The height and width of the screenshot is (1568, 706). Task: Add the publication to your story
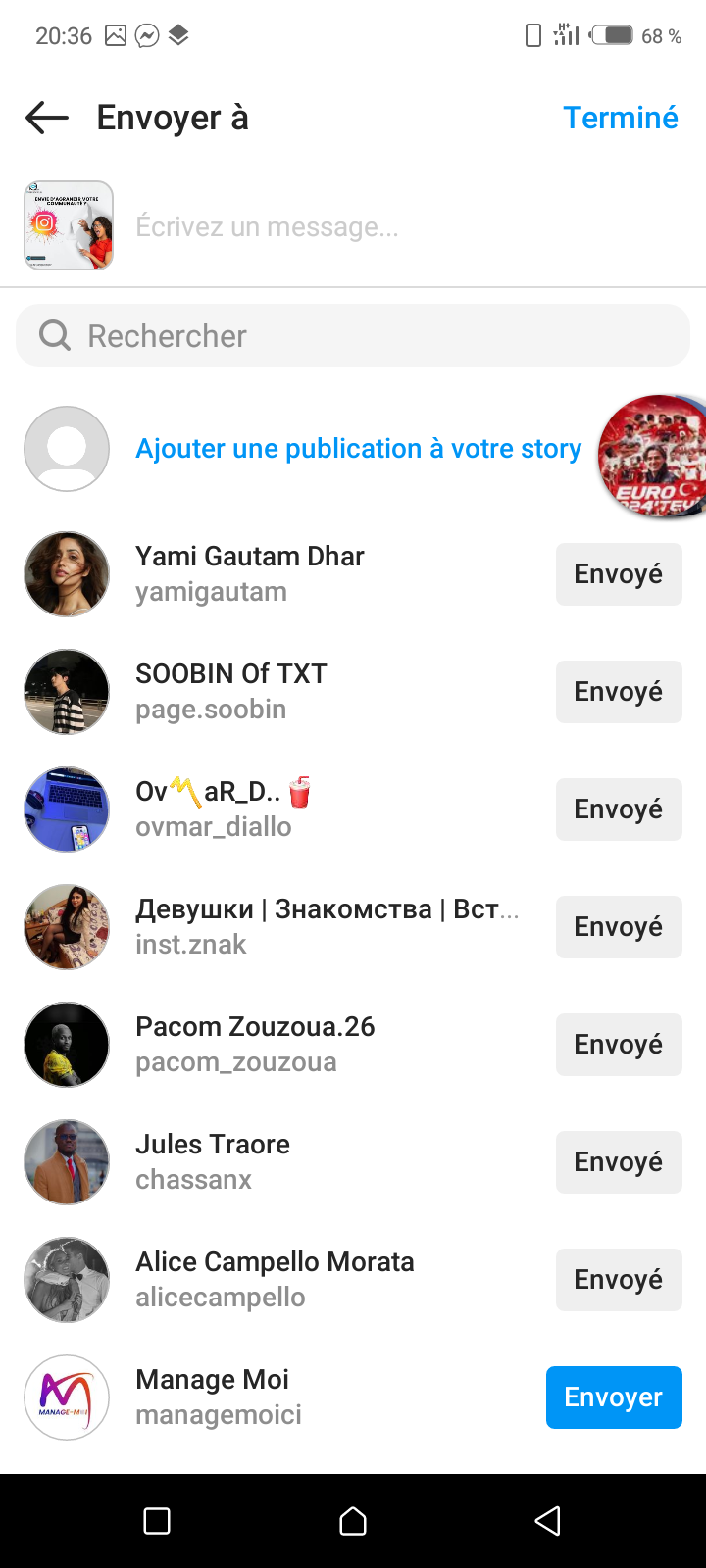[x=358, y=449]
